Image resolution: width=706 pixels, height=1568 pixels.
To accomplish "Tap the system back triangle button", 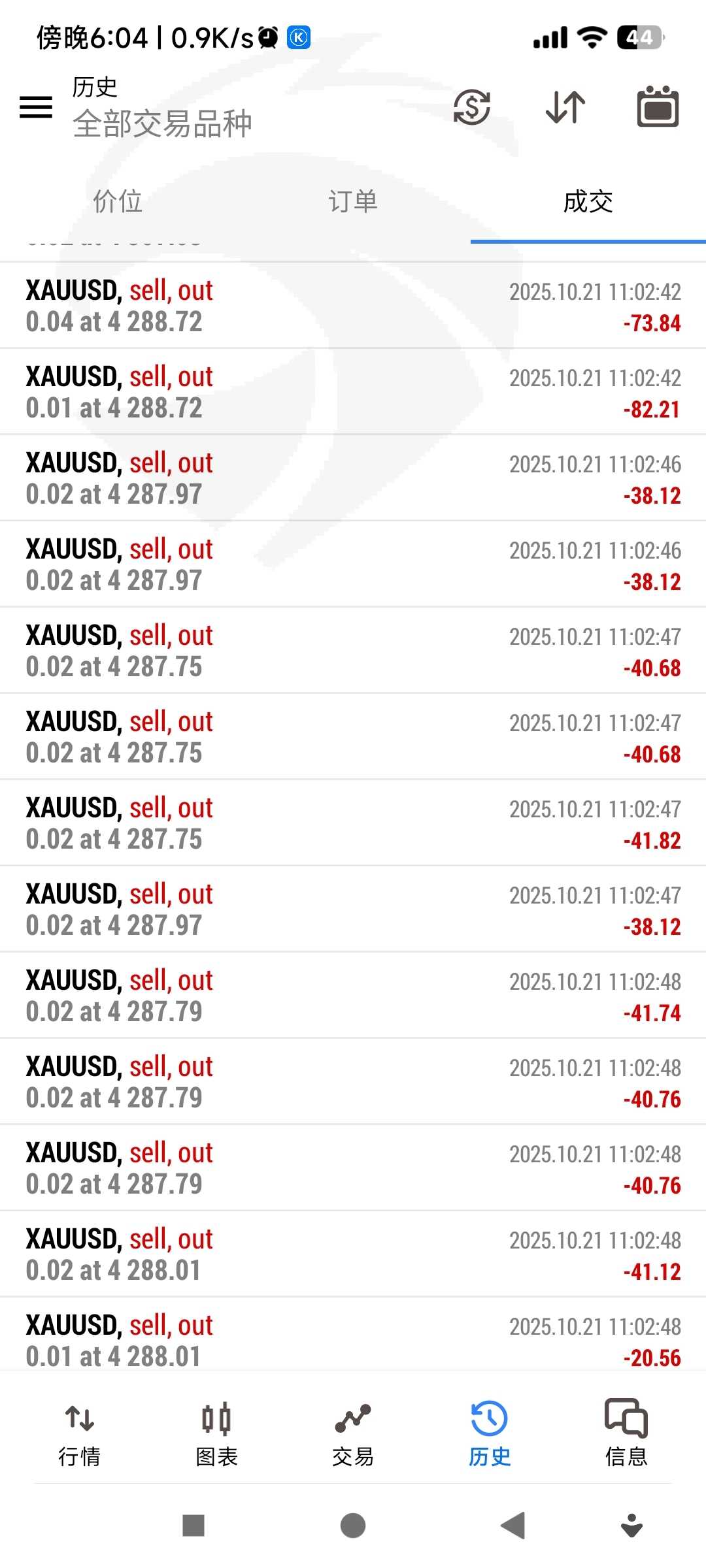I will pyautogui.click(x=513, y=1526).
